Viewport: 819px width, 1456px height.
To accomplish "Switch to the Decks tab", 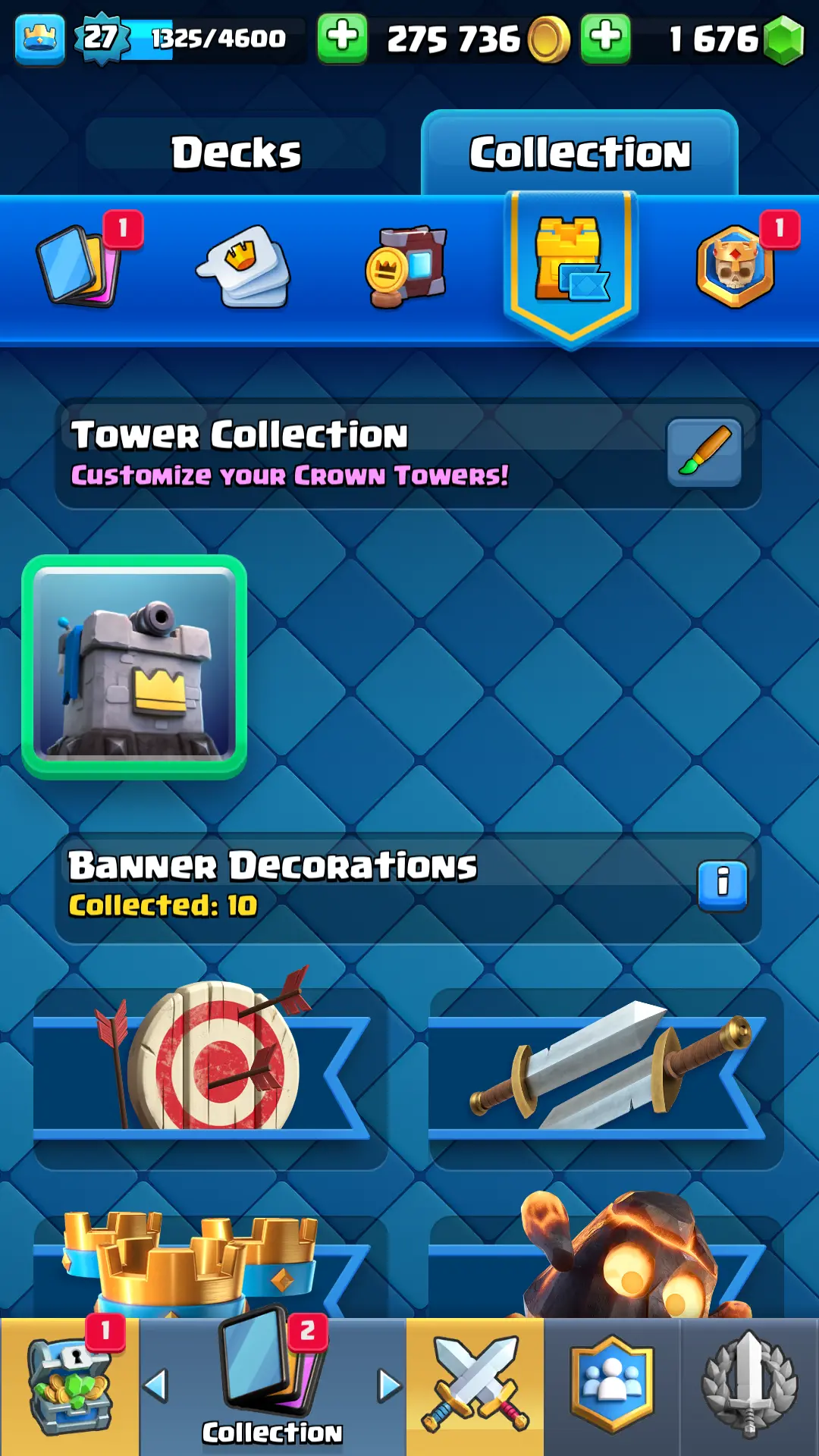I will [236, 152].
